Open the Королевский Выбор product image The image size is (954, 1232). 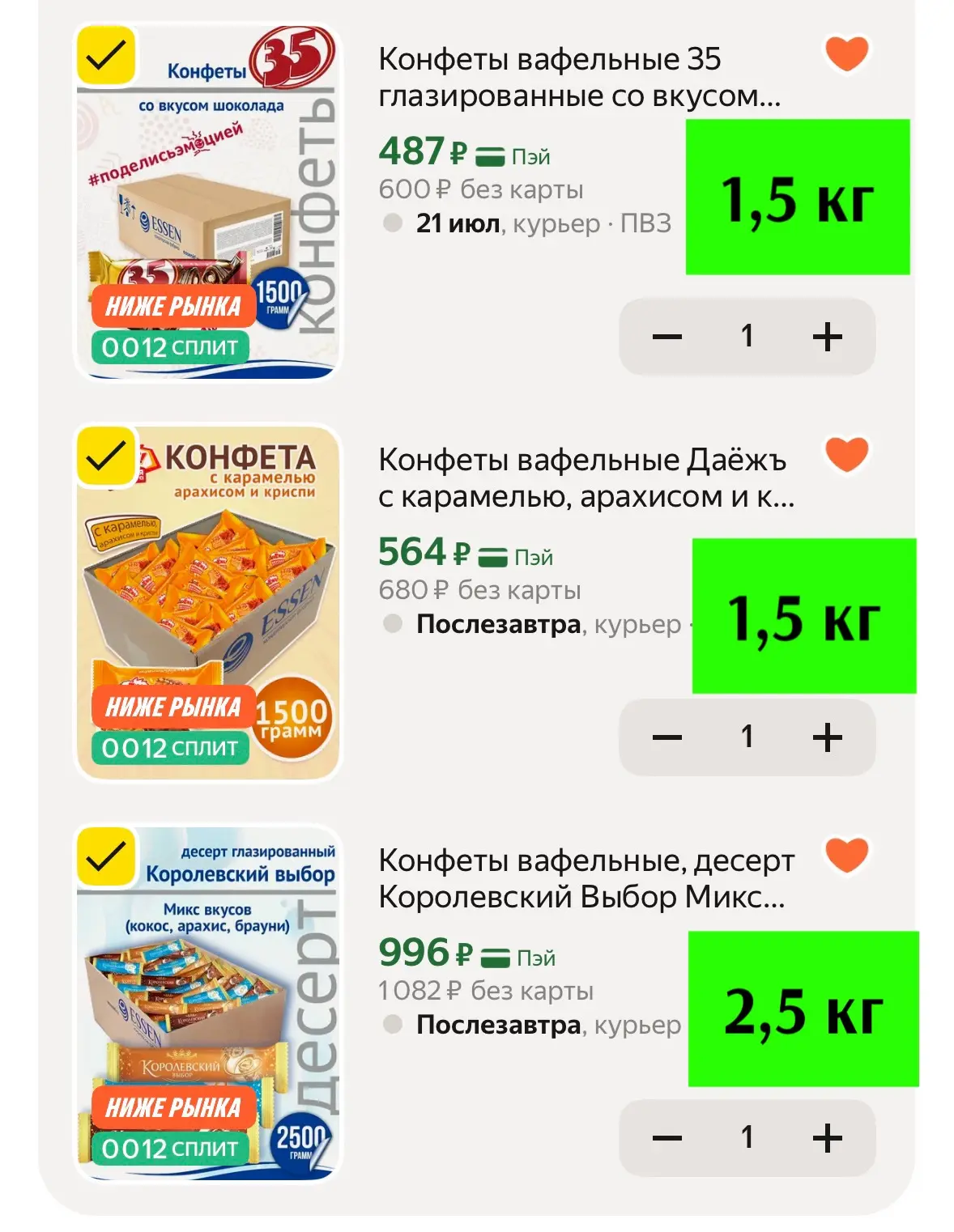207,1003
